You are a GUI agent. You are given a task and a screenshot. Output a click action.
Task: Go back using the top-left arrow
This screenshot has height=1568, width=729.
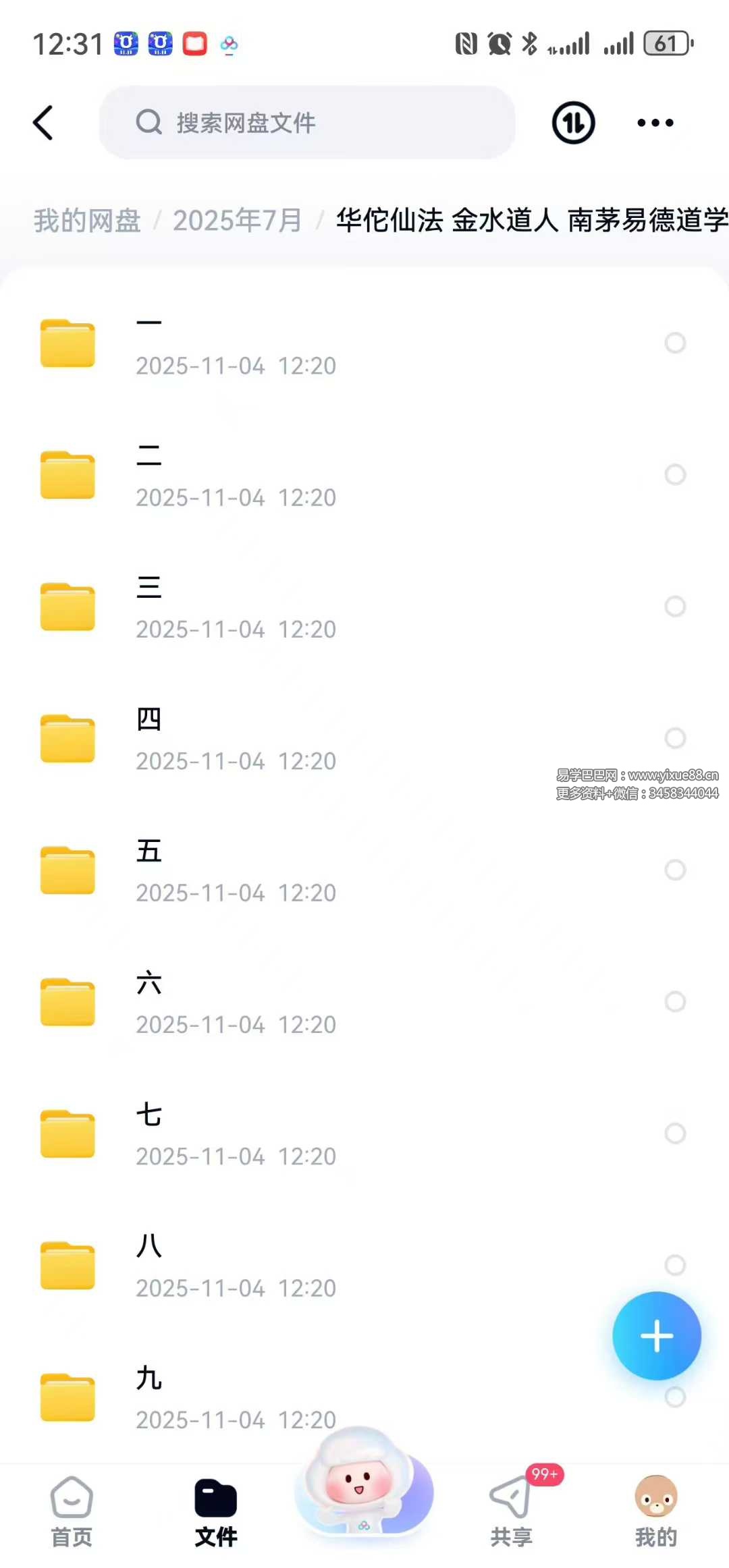pyautogui.click(x=43, y=123)
